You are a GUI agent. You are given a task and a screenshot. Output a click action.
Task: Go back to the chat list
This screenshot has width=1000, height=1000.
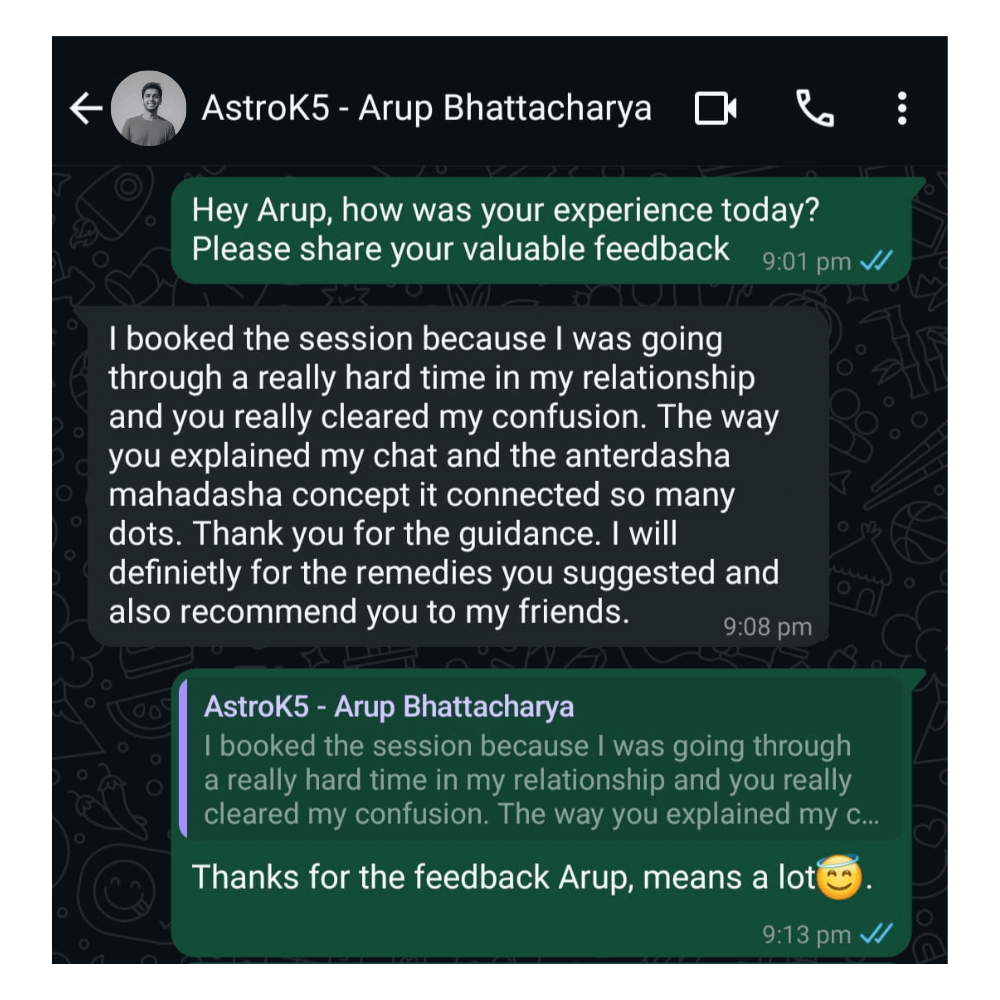click(86, 109)
